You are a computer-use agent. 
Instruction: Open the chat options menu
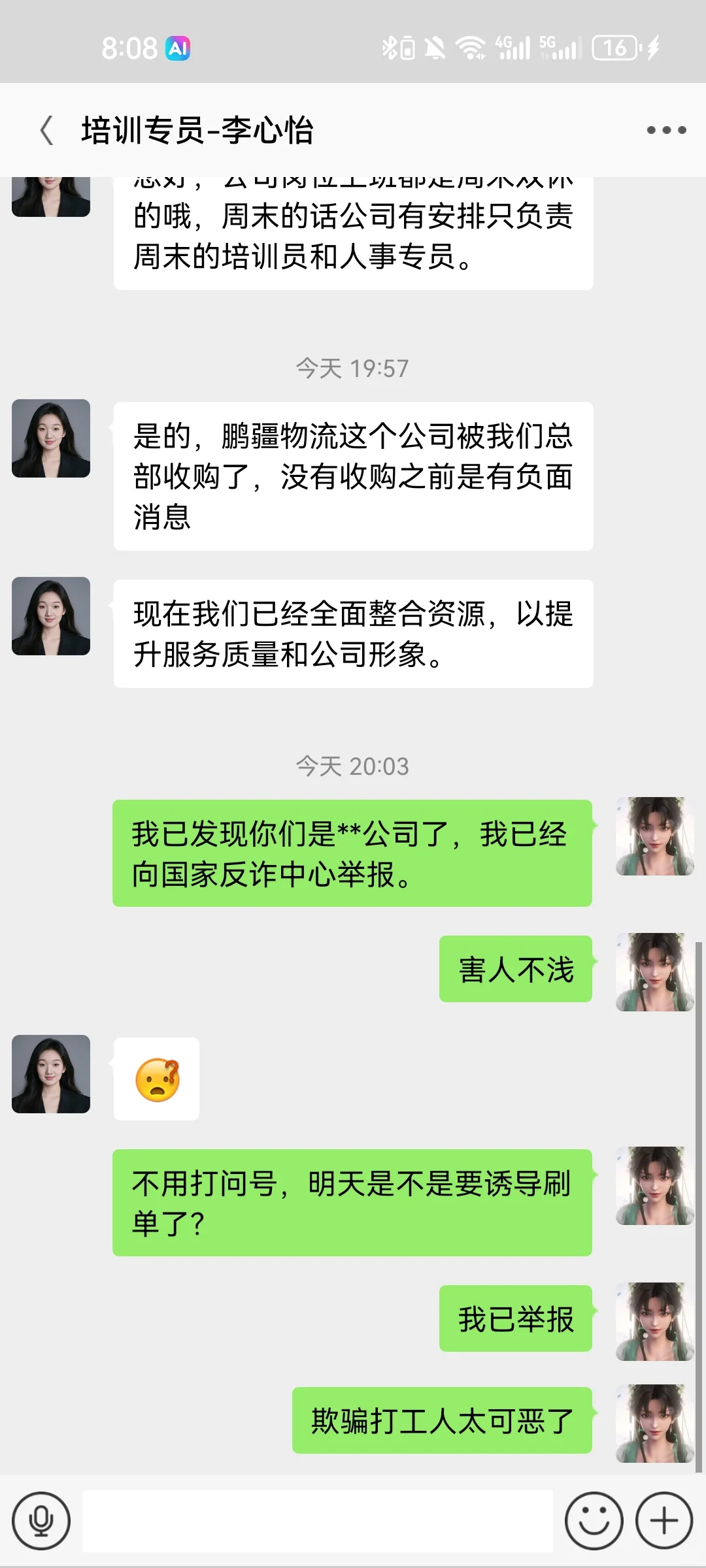(x=666, y=130)
